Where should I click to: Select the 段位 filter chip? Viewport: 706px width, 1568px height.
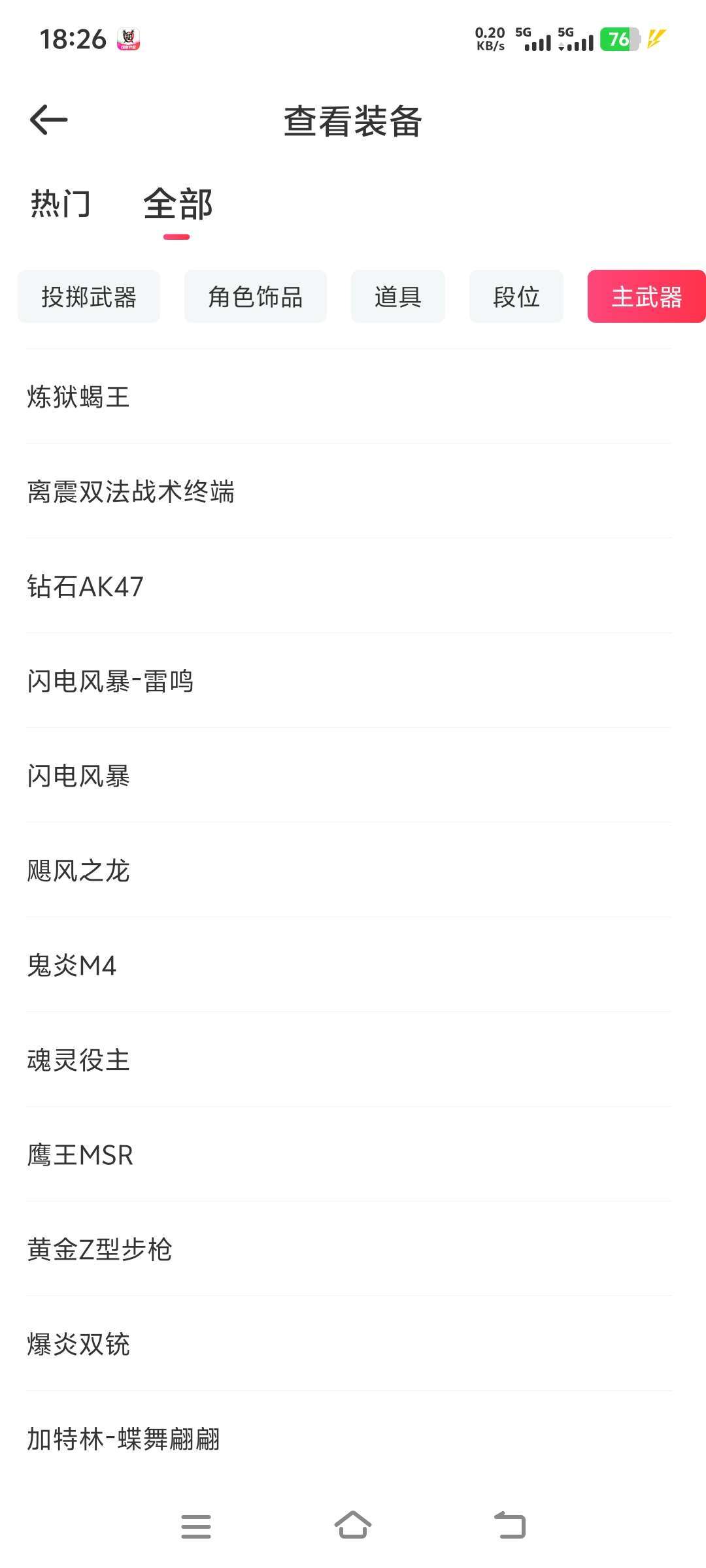[516, 297]
